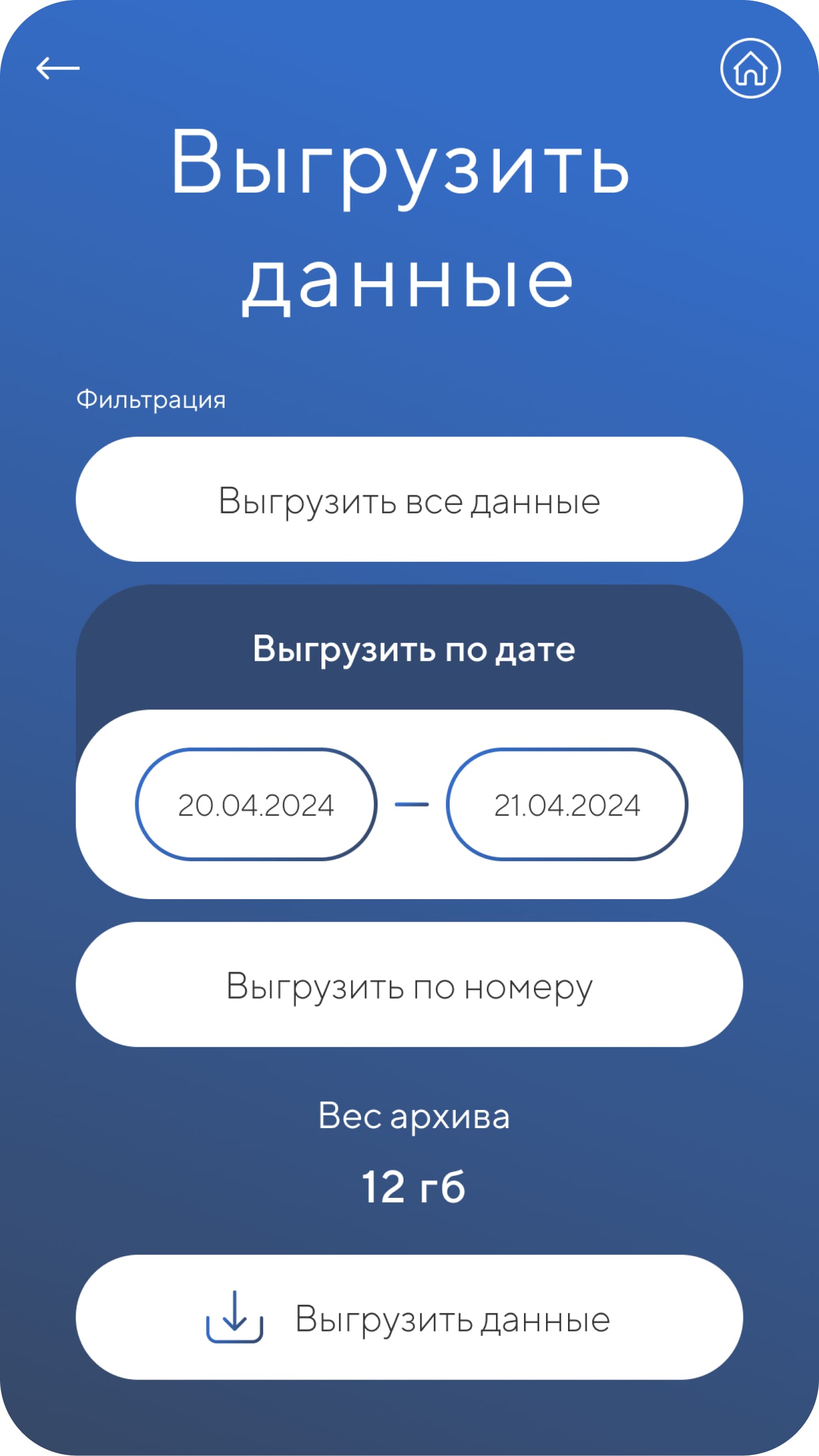Image resolution: width=819 pixels, height=1456 pixels.
Task: Select "Выгрузить все данные" option
Action: pyautogui.click(x=409, y=500)
